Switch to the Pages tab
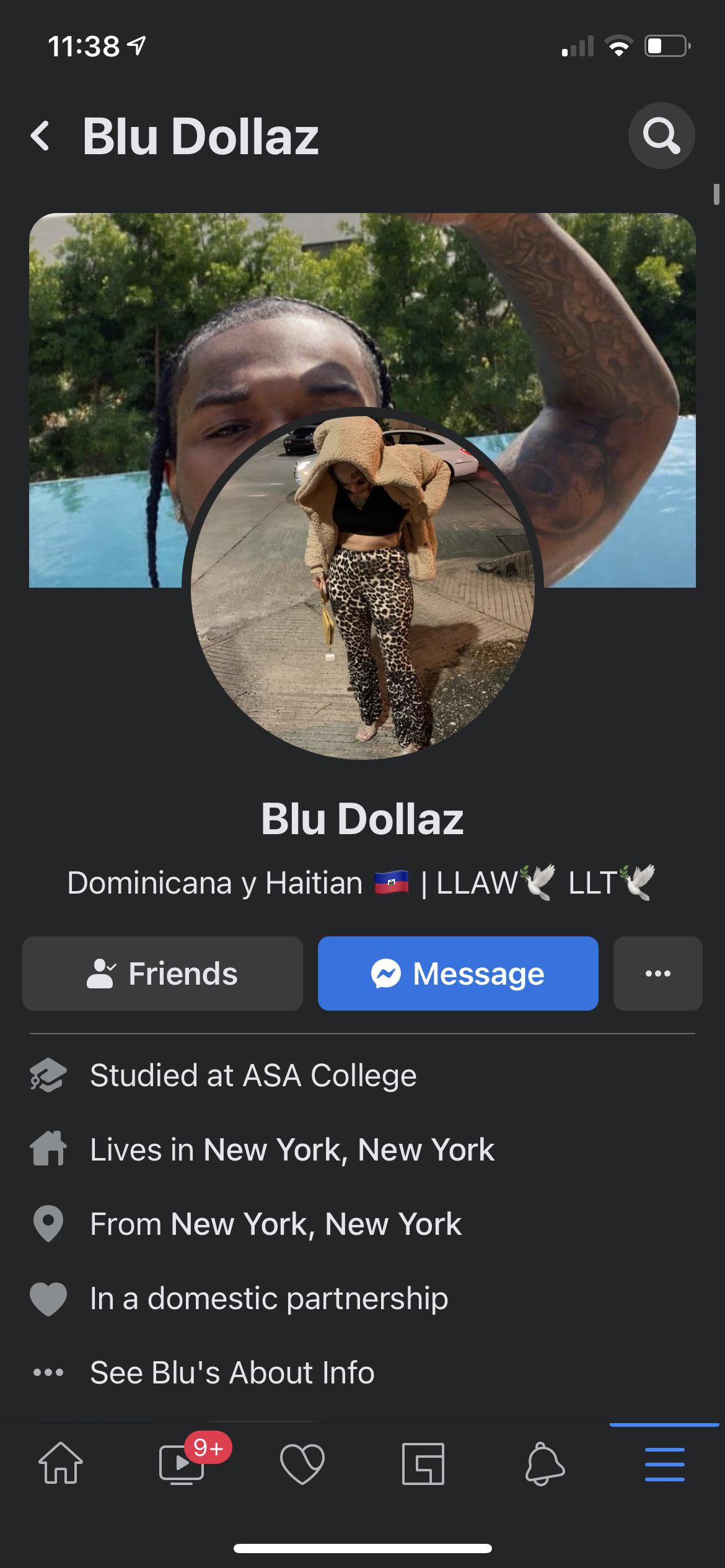This screenshot has width=725, height=1568. [x=423, y=1464]
